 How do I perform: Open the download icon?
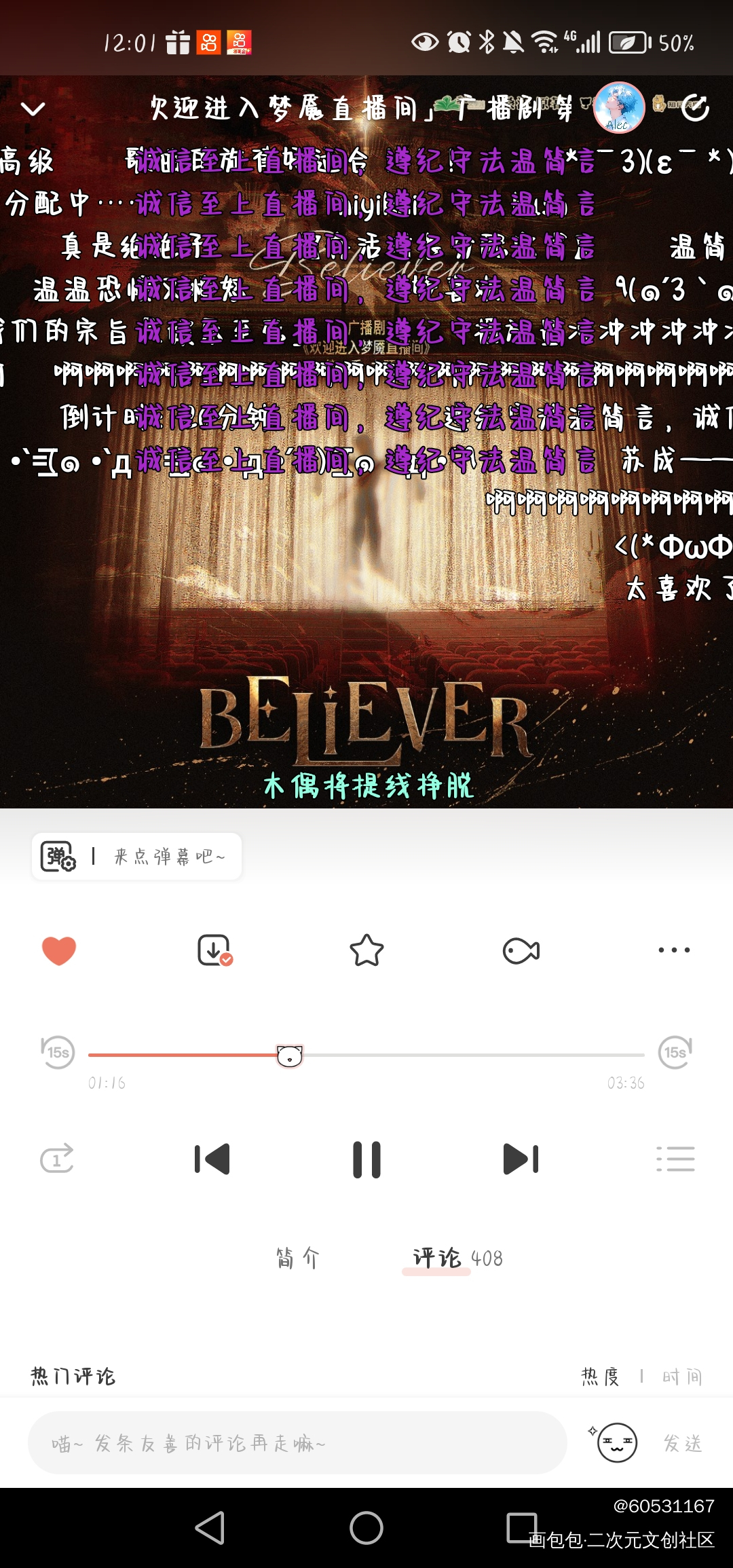(214, 950)
